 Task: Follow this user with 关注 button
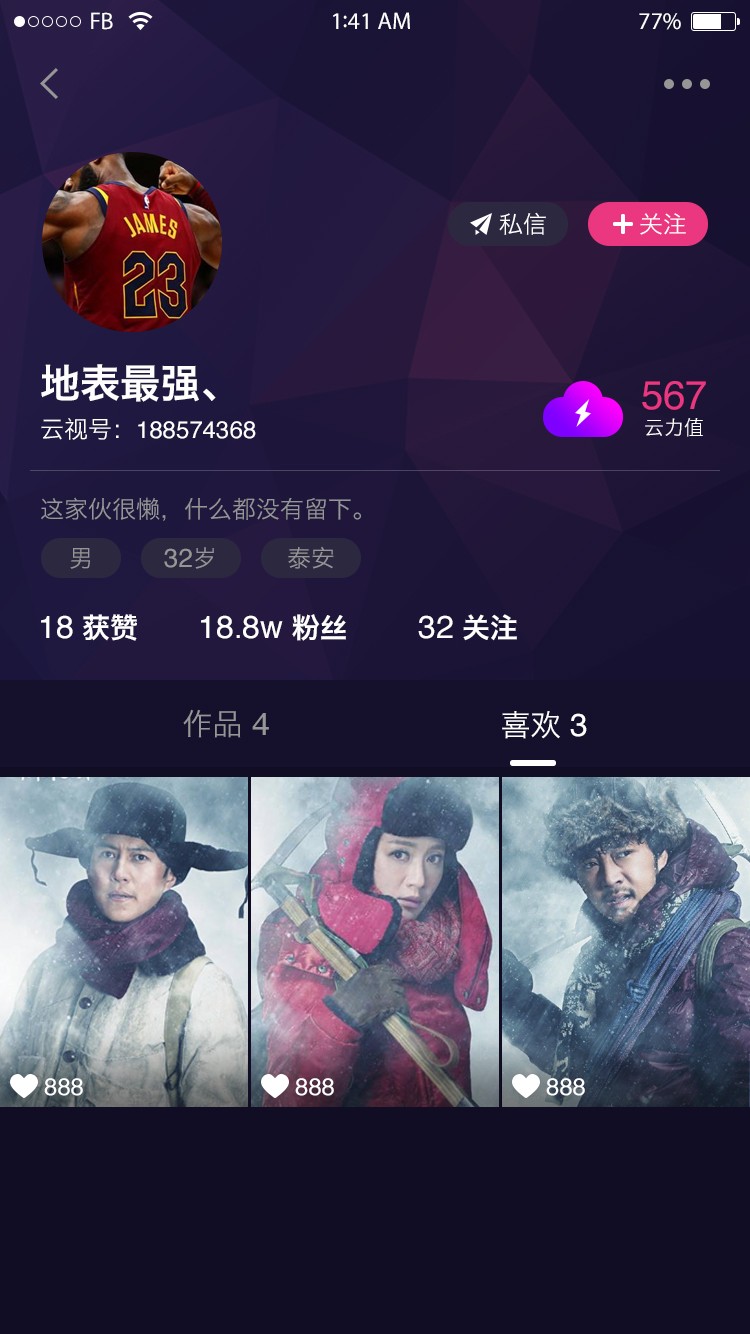648,224
